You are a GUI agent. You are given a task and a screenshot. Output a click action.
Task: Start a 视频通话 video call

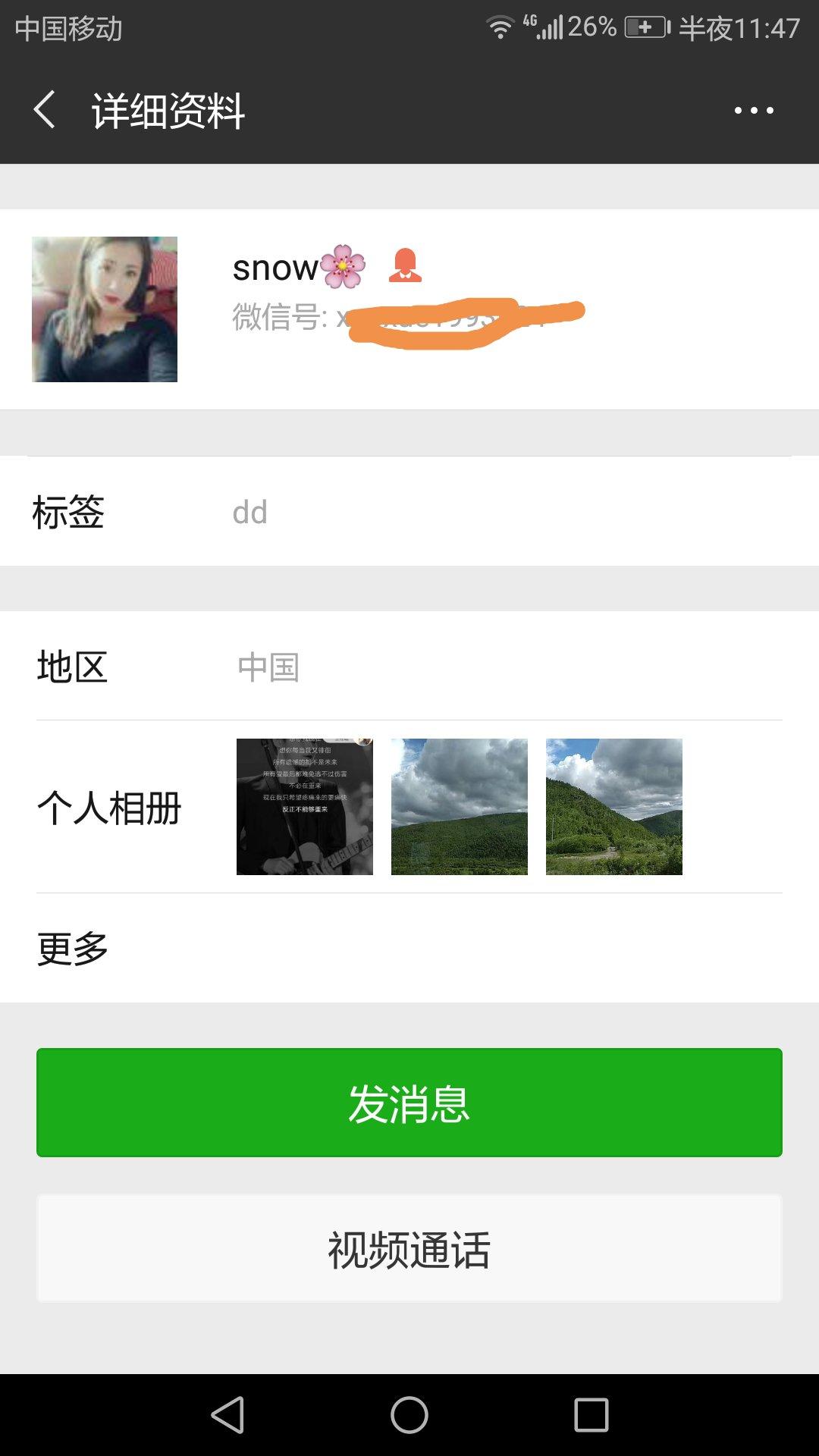[x=409, y=1249]
